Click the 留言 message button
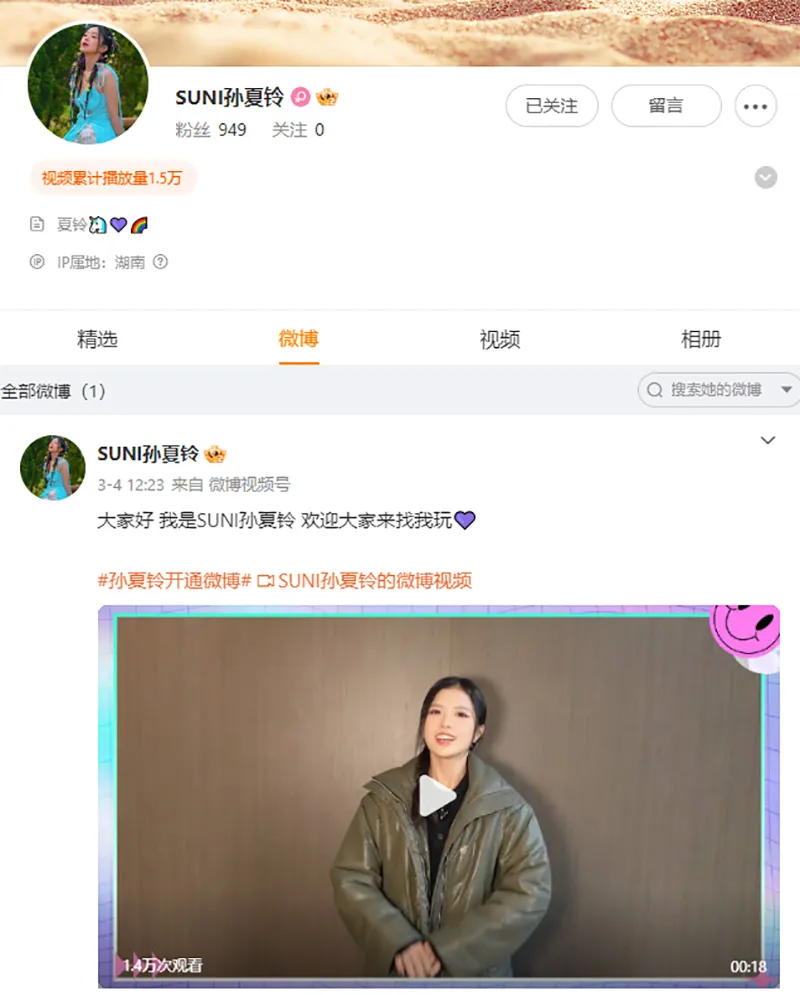The image size is (800, 995). [666, 105]
